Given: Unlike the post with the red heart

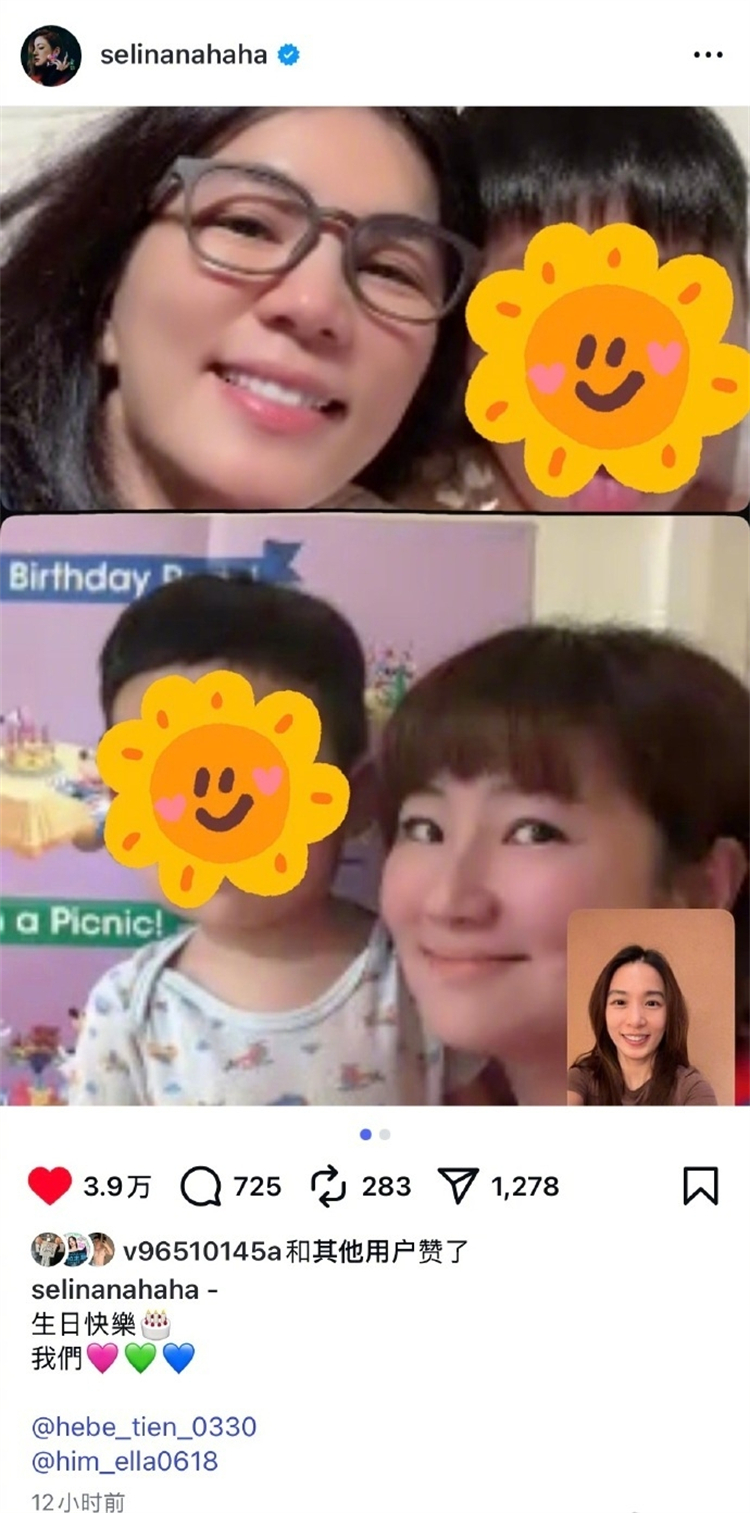Looking at the screenshot, I should pyautogui.click(x=50, y=1186).
